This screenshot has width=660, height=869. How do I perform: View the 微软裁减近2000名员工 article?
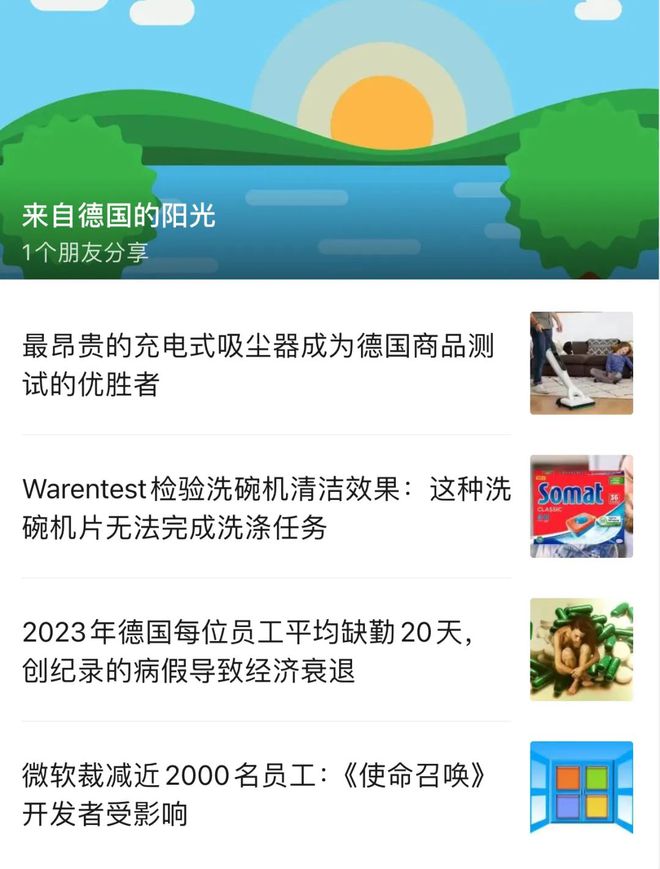[258, 794]
